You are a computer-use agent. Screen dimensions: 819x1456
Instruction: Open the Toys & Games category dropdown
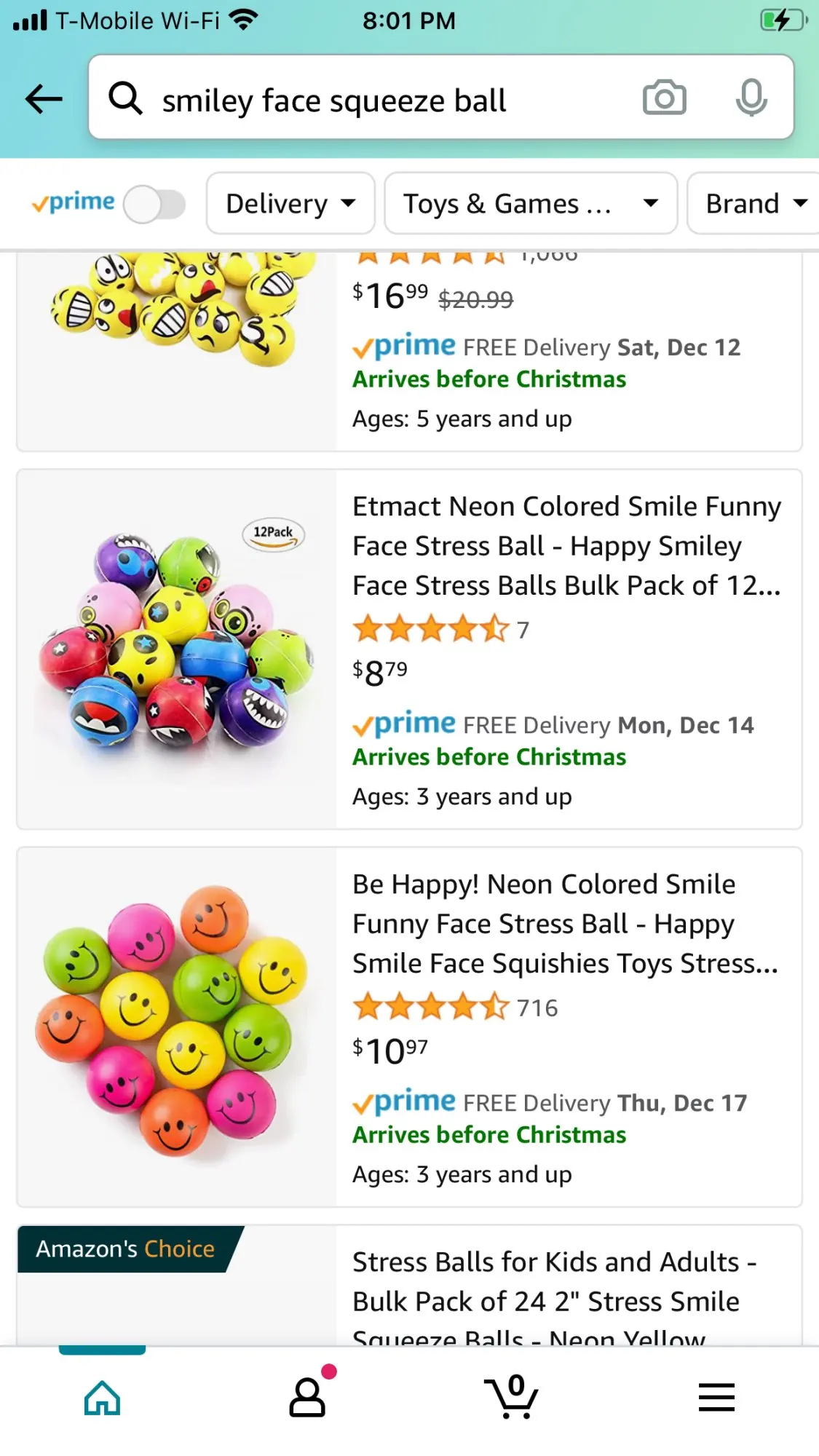tap(531, 204)
